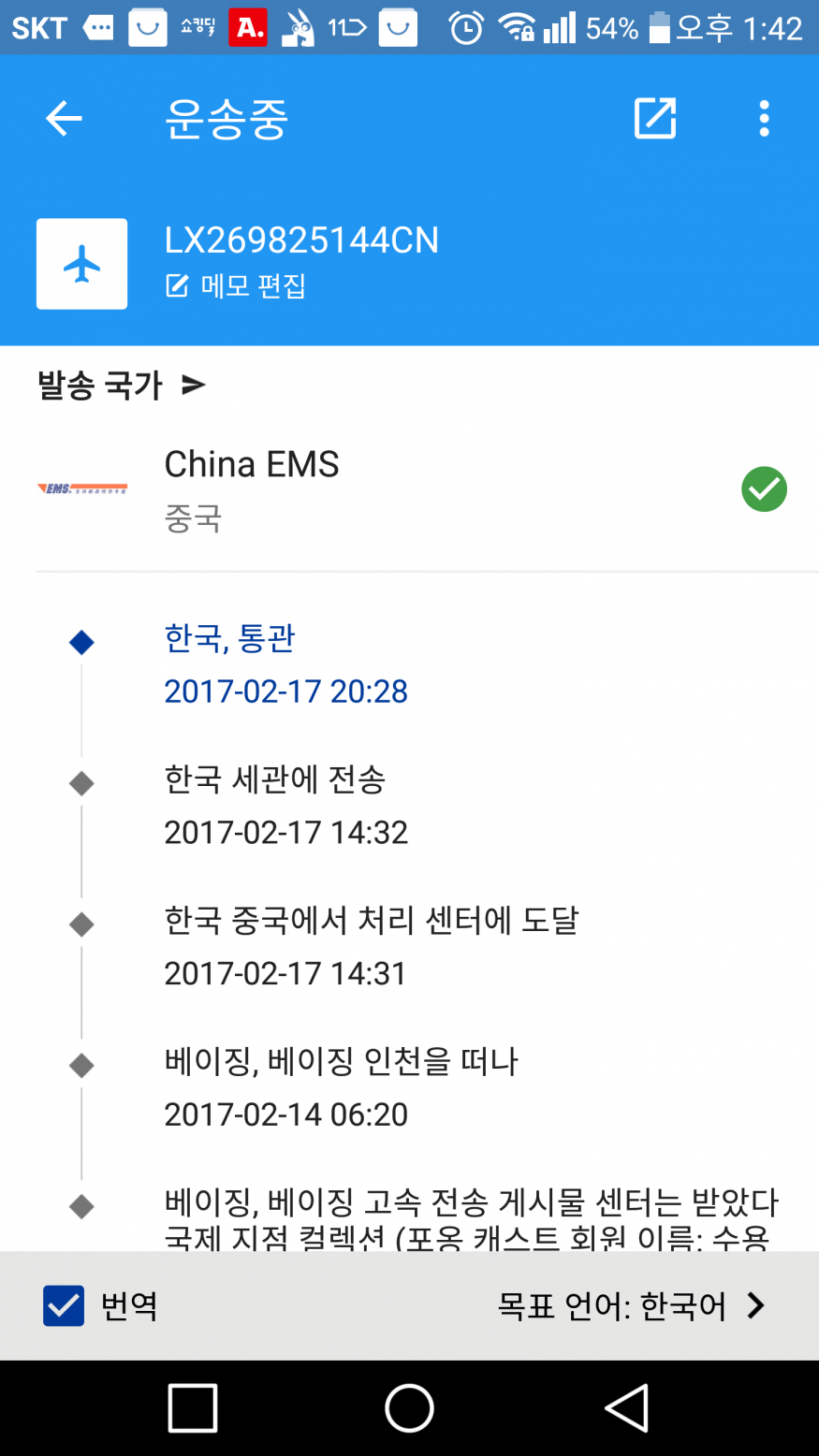Uncheck the 번역 translation checkbox
Viewport: 819px width, 1456px height.
[x=64, y=1305]
